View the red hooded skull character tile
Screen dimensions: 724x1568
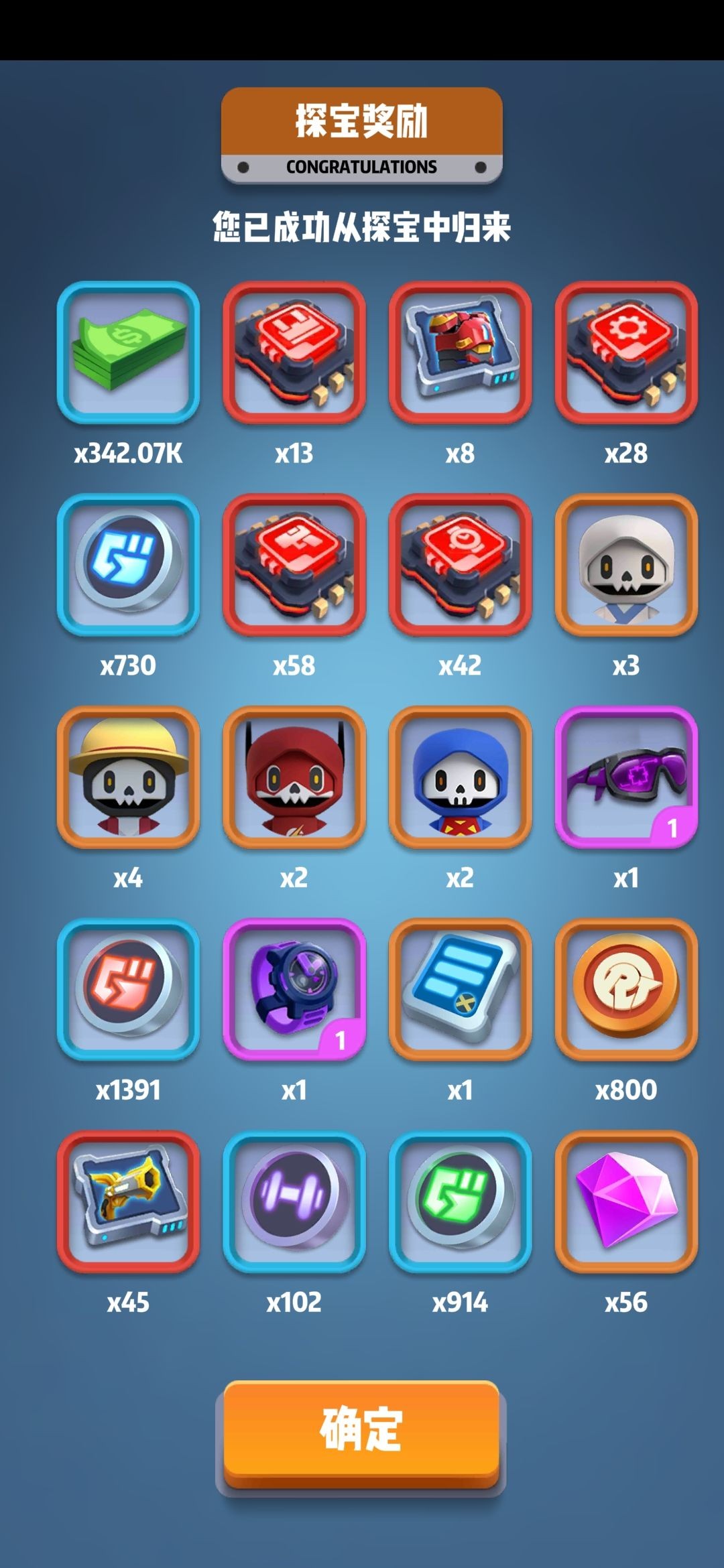(294, 777)
